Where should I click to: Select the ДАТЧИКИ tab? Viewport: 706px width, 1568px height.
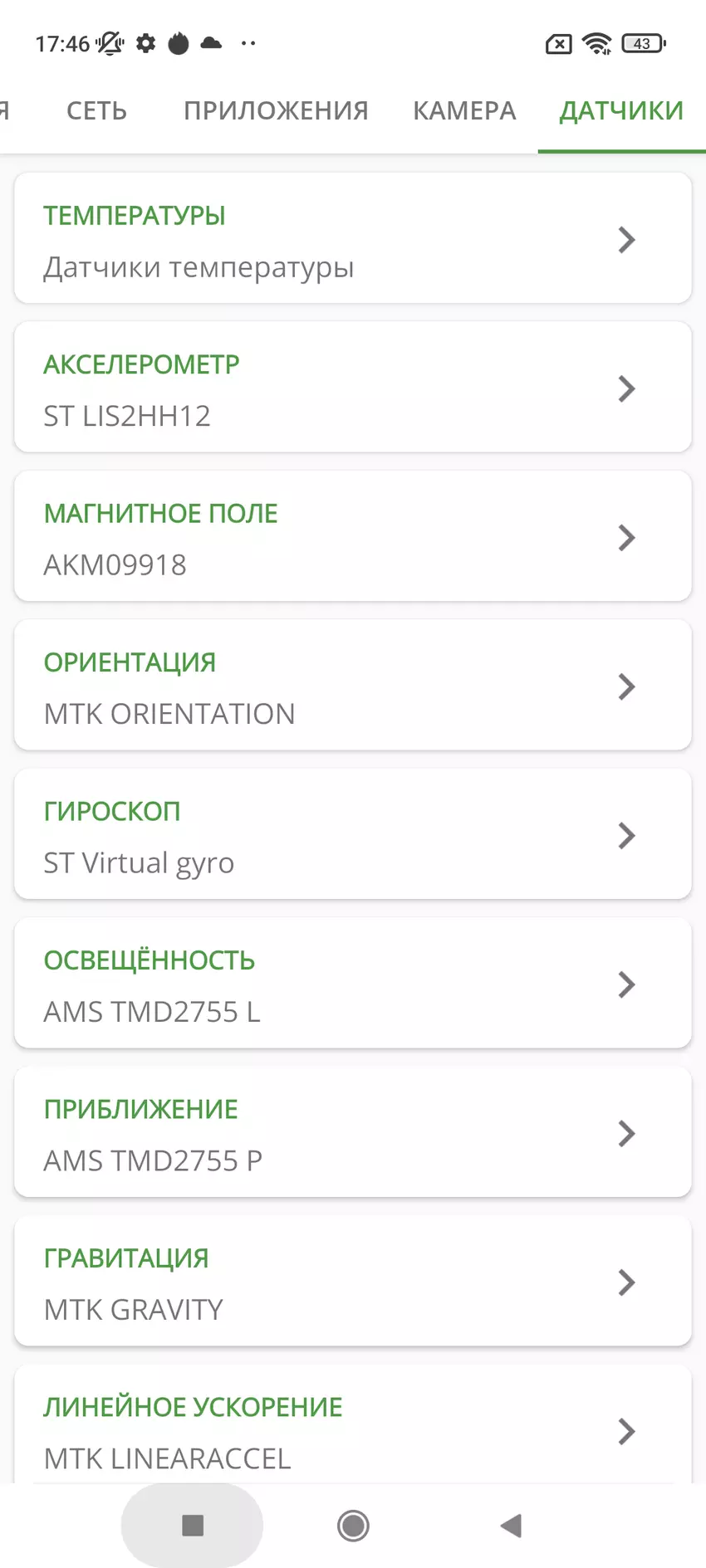pos(621,110)
